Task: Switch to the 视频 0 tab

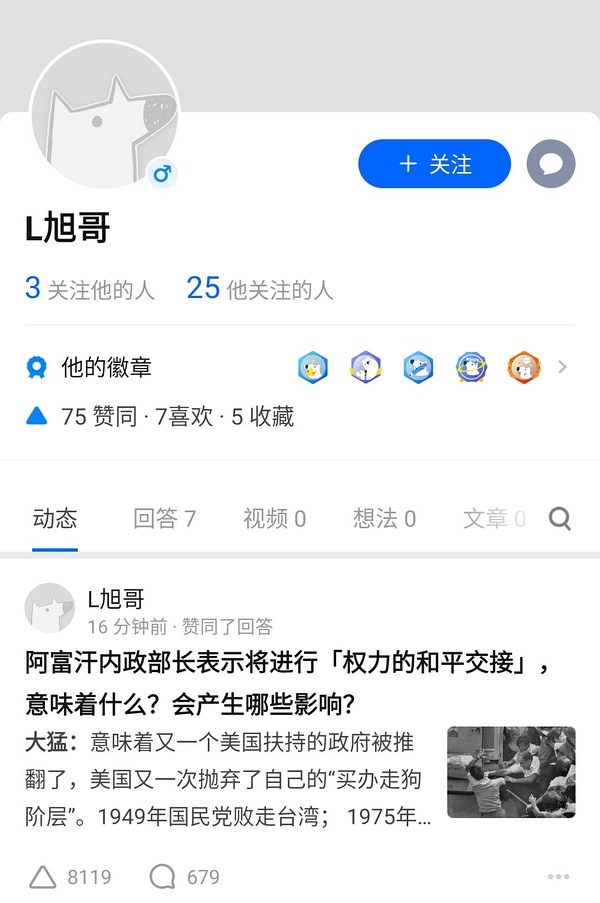Action: coord(274,518)
